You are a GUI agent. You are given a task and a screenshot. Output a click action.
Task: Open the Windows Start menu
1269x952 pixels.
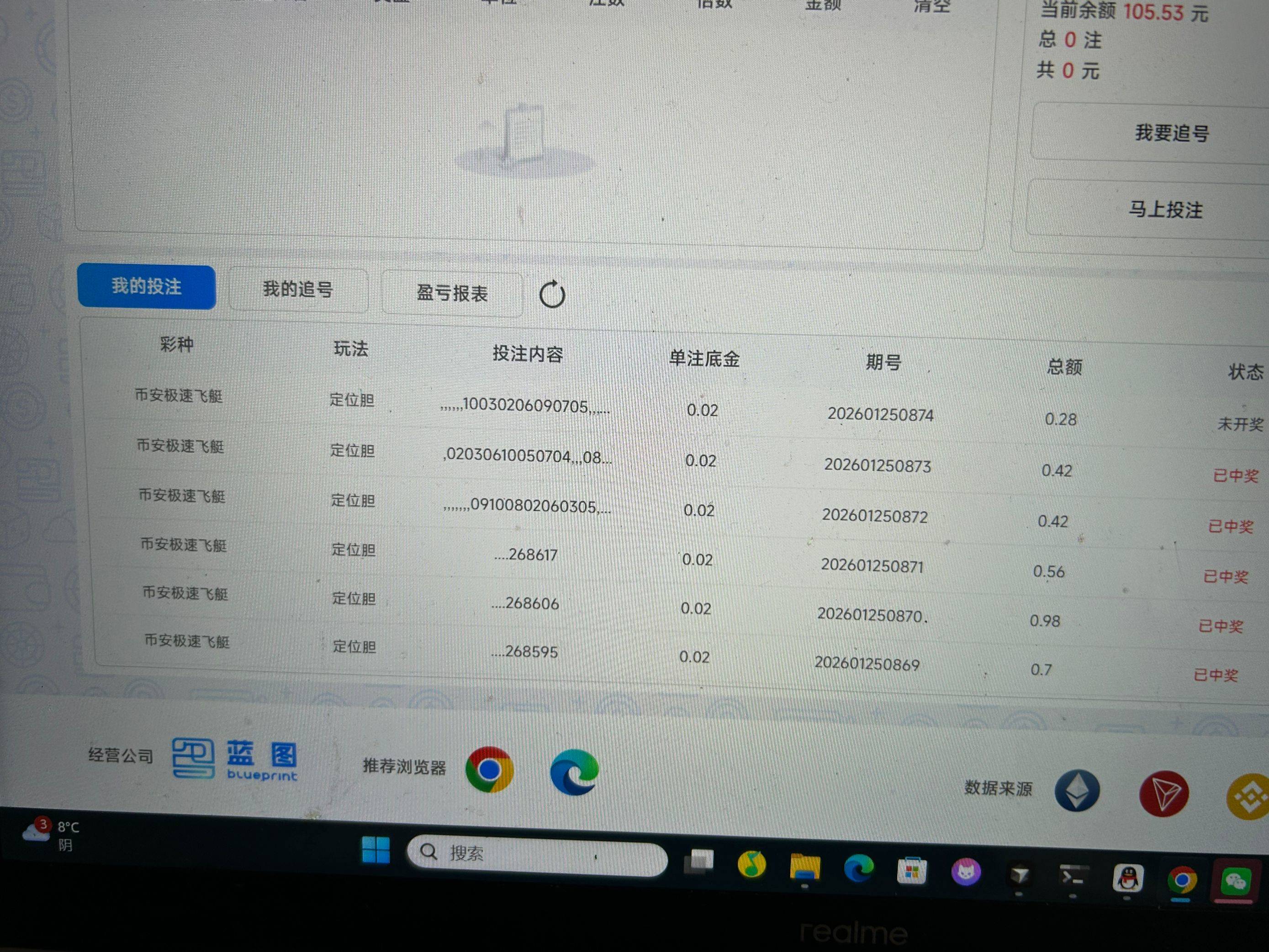click(x=376, y=850)
